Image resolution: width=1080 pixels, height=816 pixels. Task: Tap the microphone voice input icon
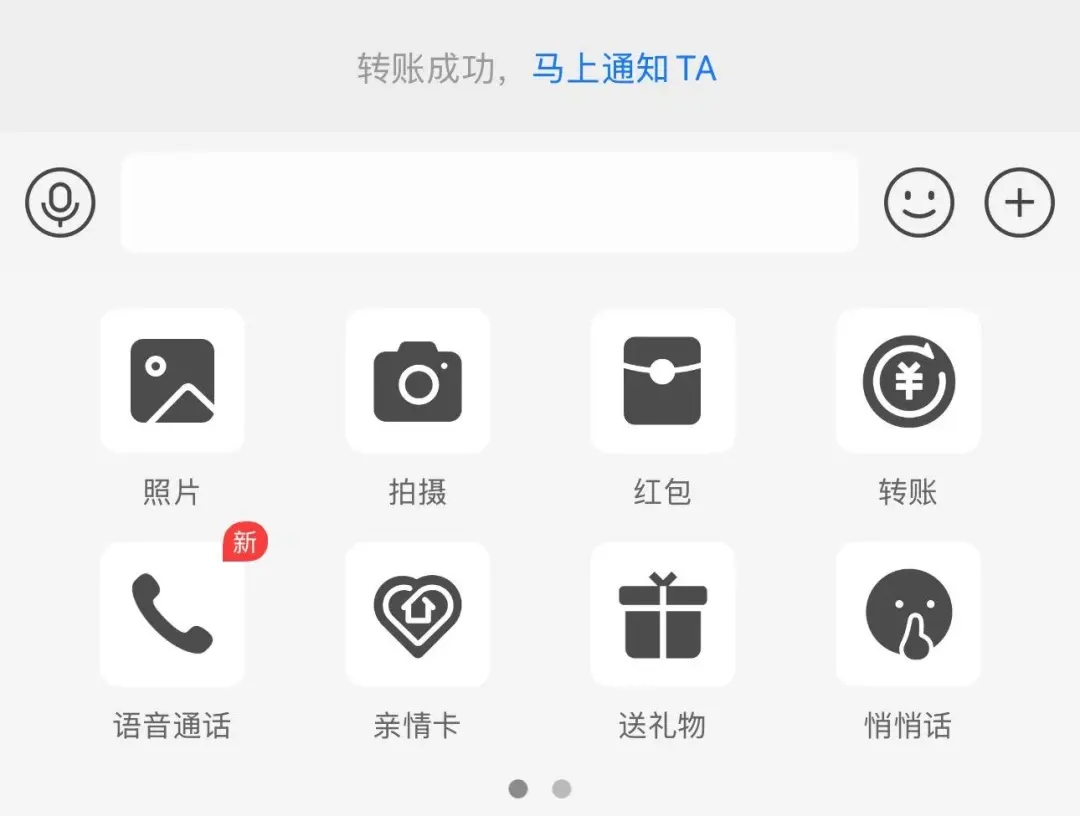(x=60, y=203)
